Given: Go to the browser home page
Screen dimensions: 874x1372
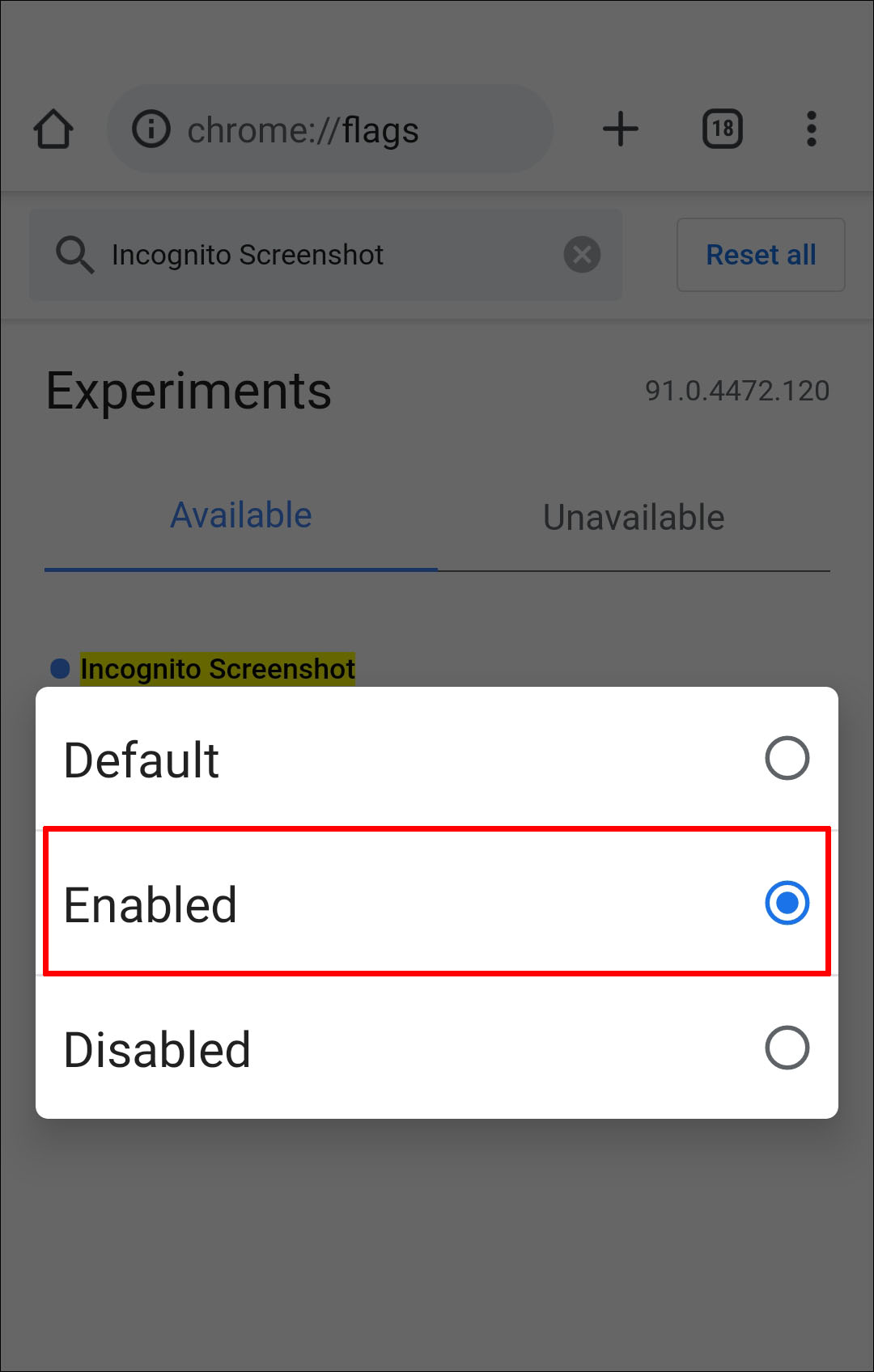Looking at the screenshot, I should coord(53,129).
